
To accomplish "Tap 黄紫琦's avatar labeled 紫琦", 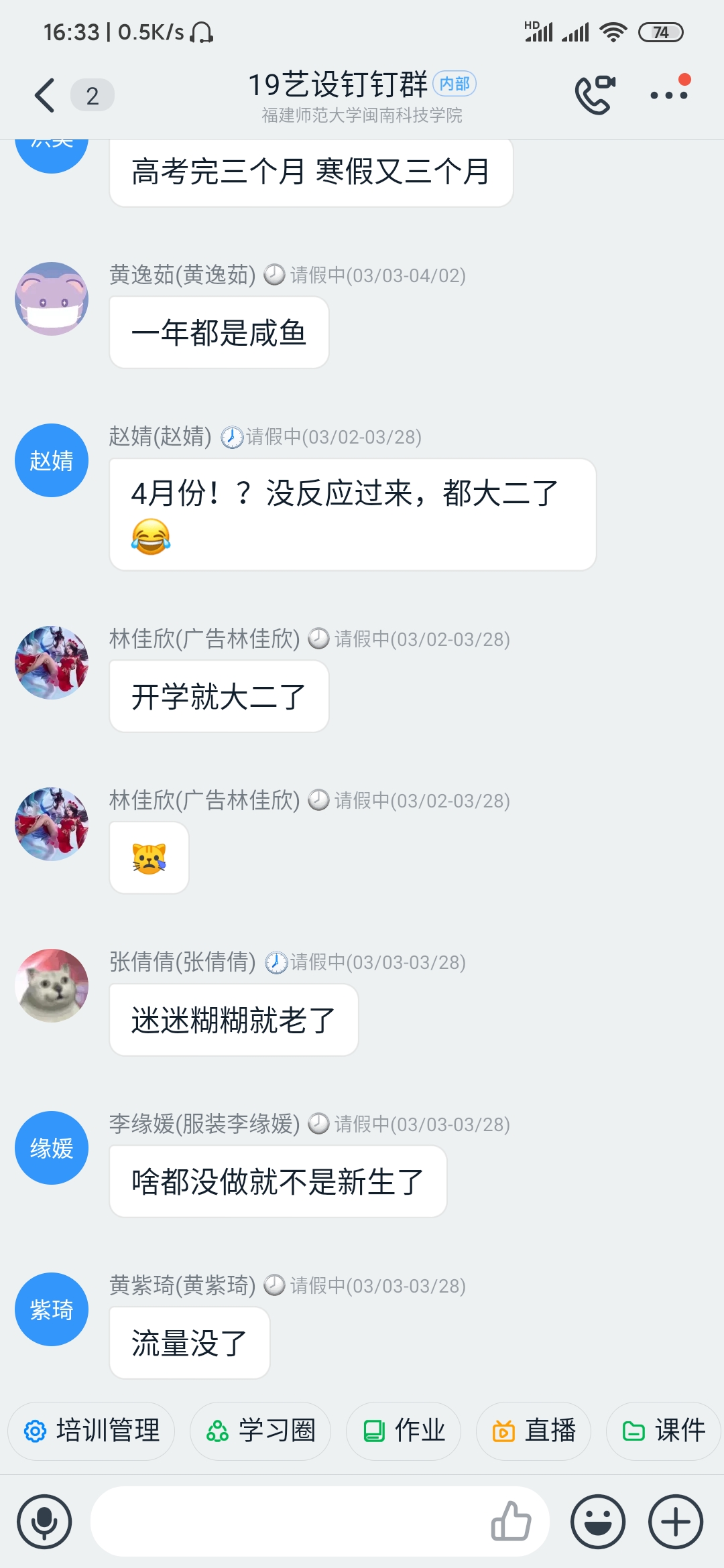I will click(52, 1309).
